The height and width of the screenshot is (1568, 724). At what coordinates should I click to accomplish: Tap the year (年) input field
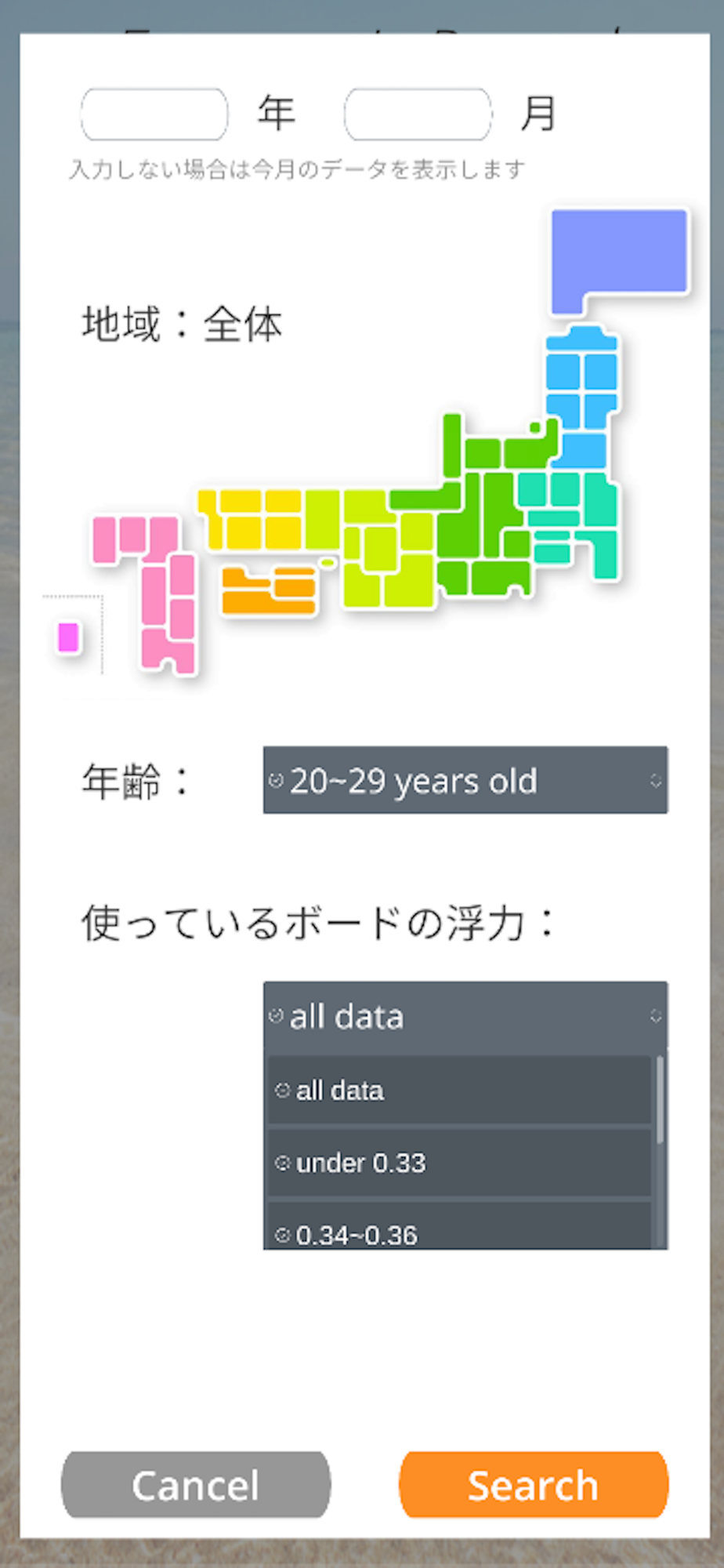(x=154, y=114)
